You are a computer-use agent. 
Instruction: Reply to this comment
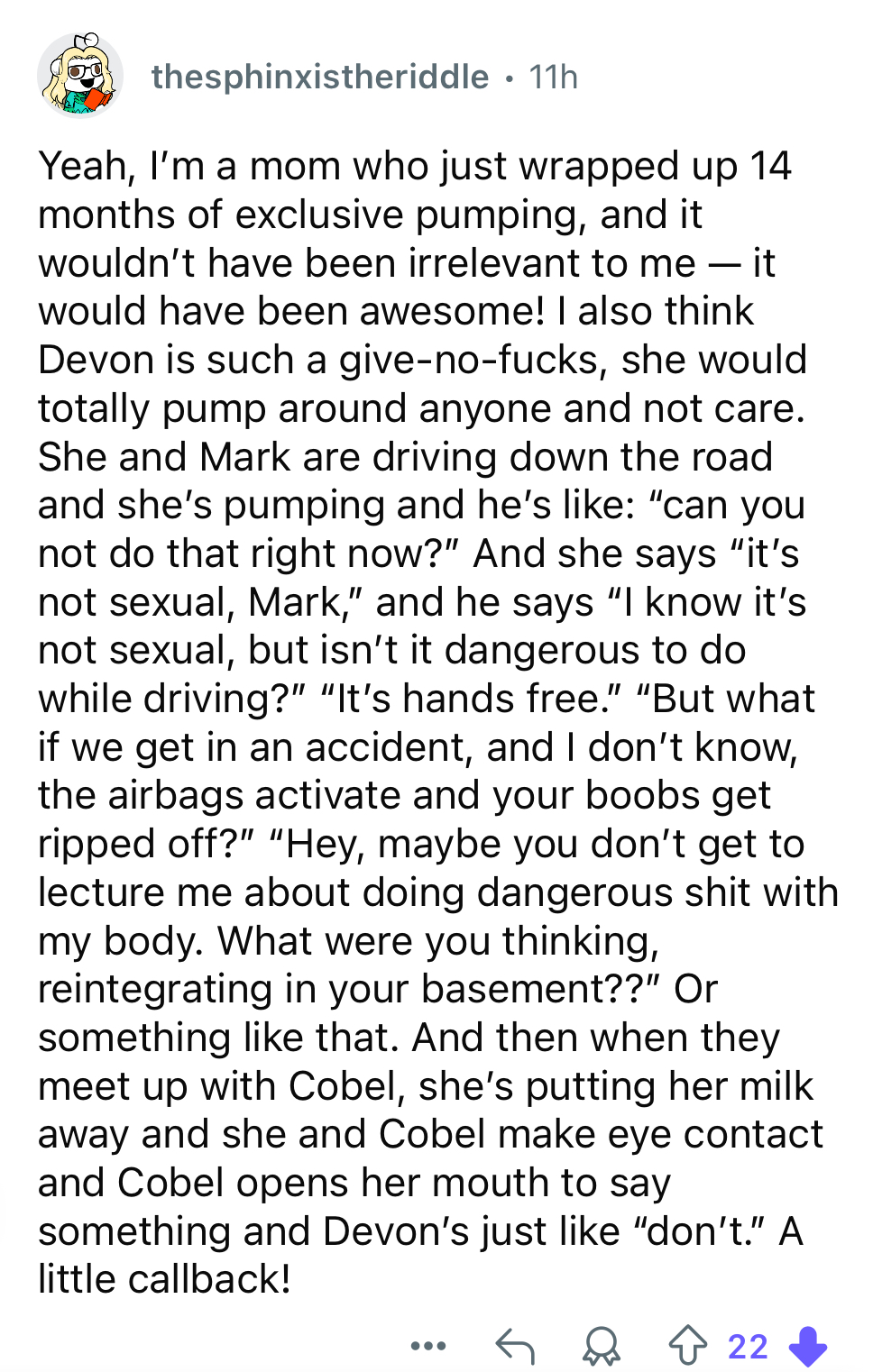515,1346
